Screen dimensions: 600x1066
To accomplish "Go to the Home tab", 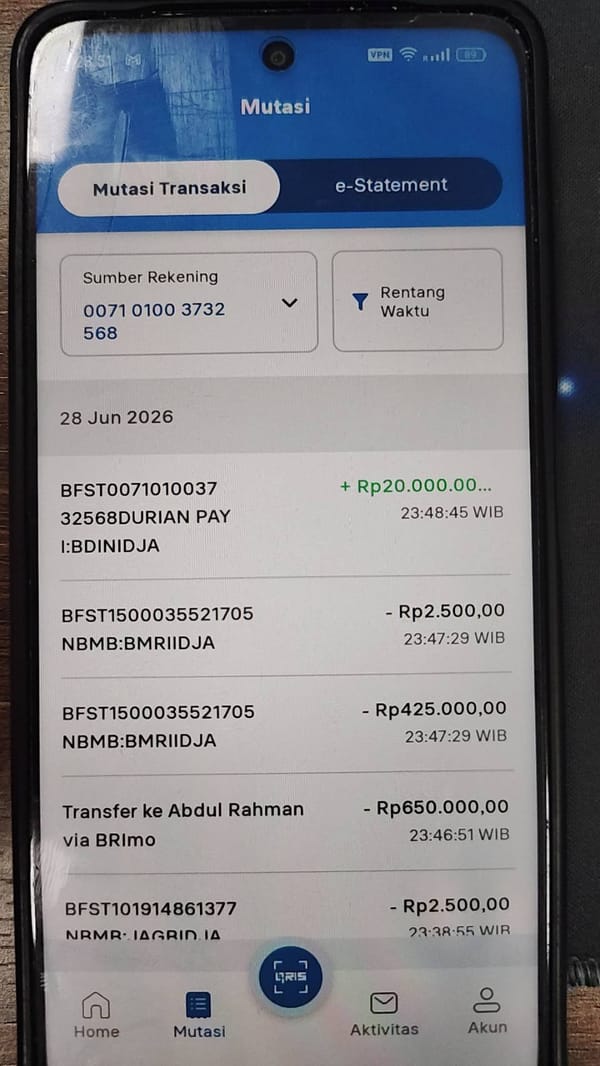I will [96, 1014].
